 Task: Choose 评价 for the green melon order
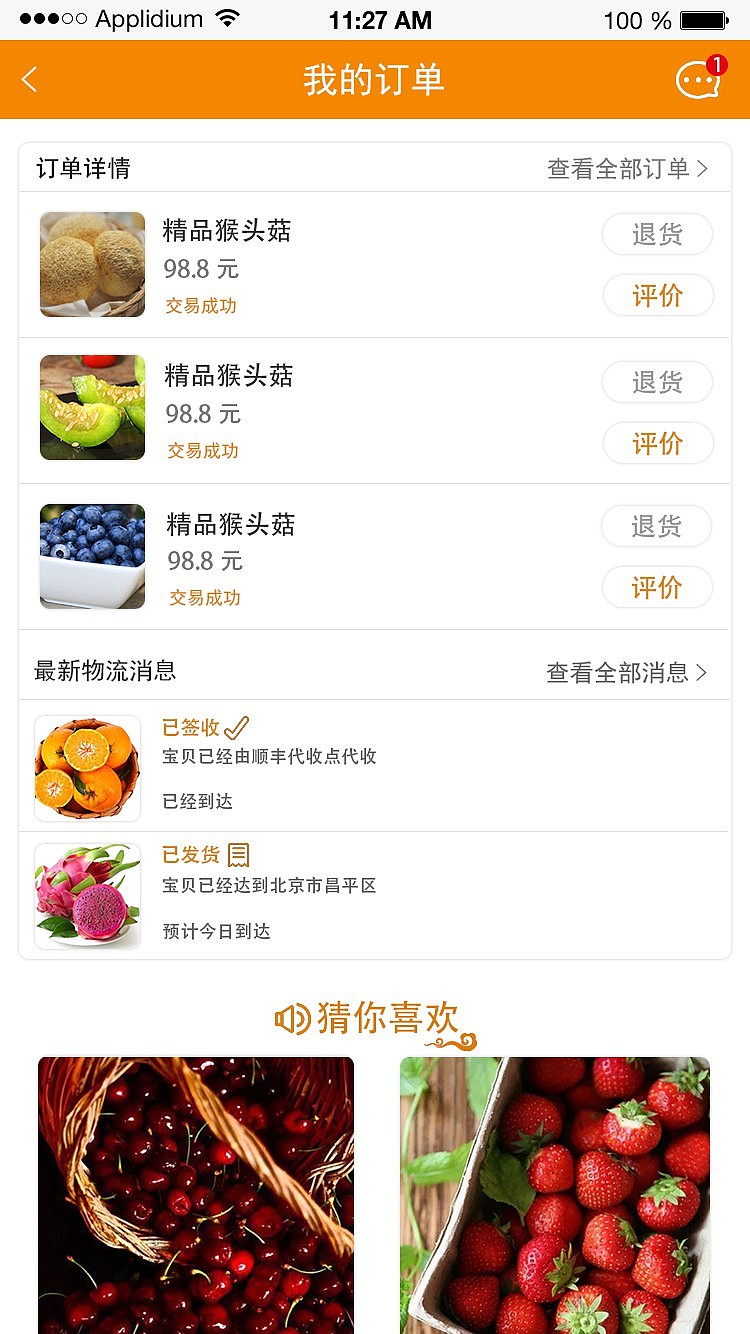pyautogui.click(x=657, y=443)
